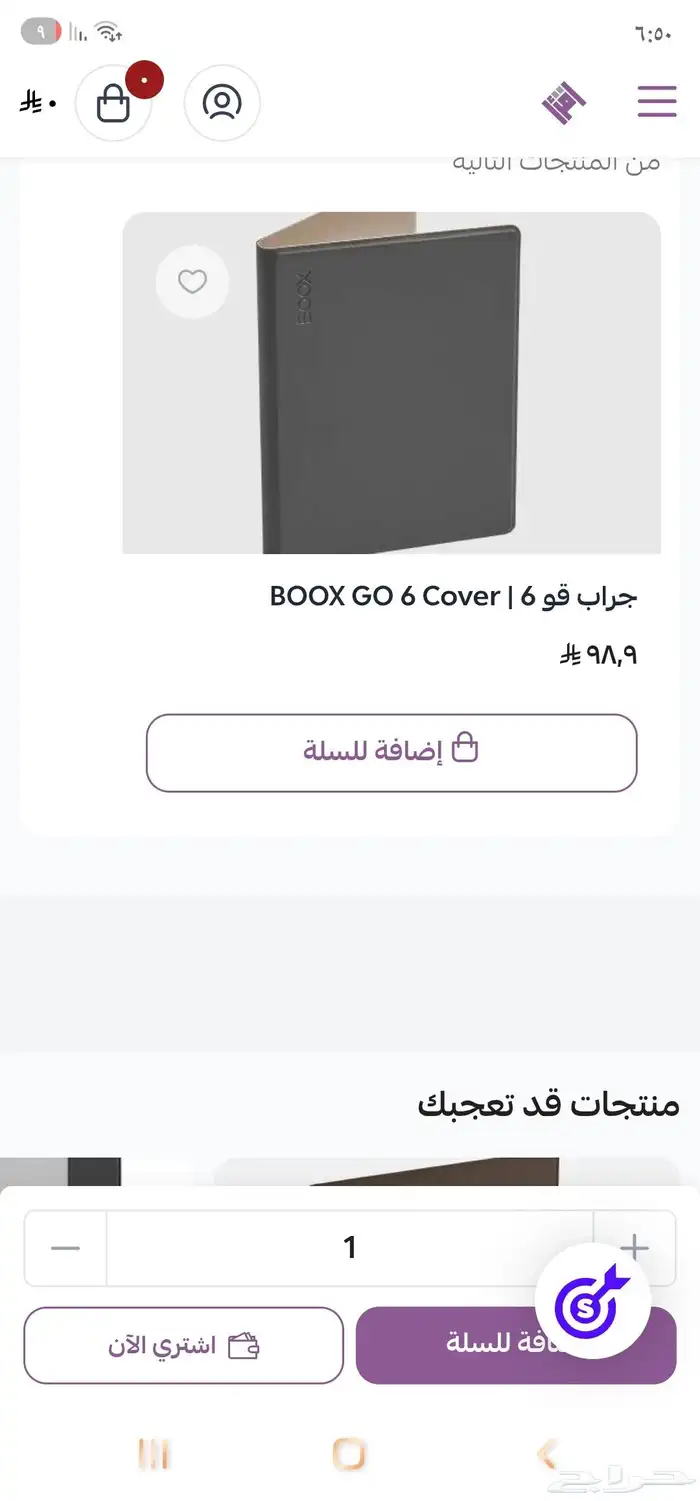Go to the phone home screen

click(x=349, y=1453)
